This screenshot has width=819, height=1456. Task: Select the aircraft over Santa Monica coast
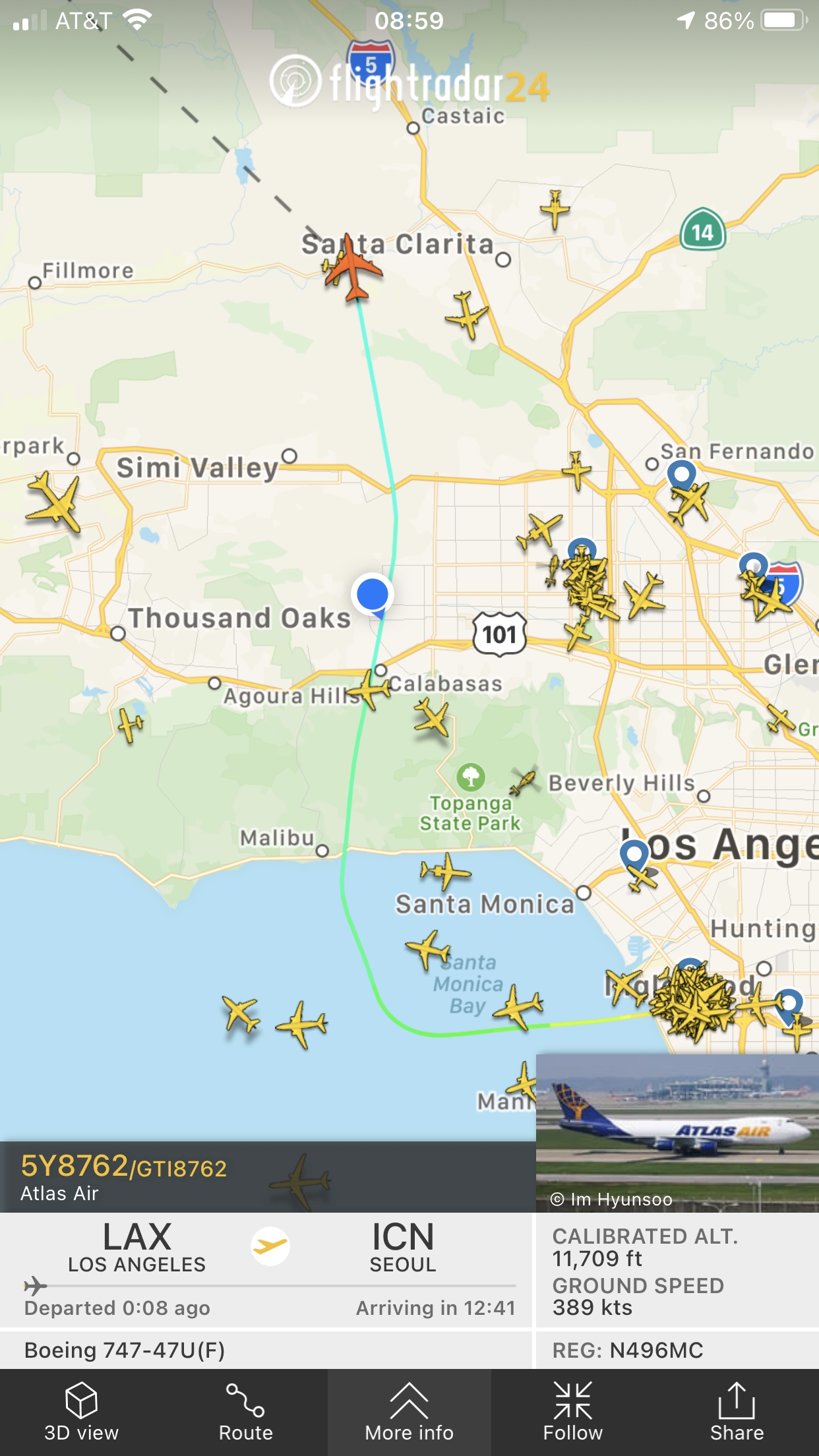pos(446,871)
